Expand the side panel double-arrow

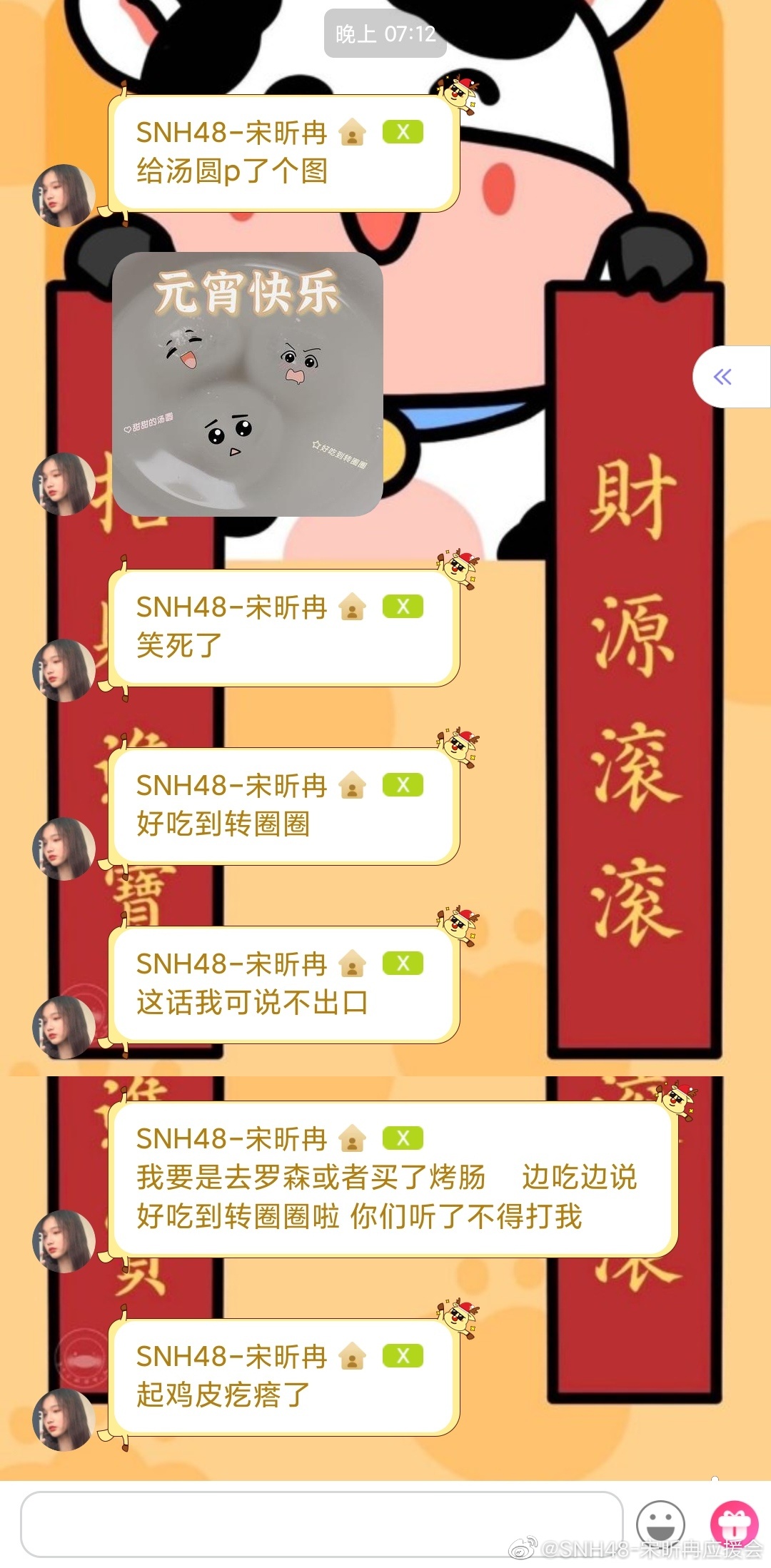coord(723,376)
